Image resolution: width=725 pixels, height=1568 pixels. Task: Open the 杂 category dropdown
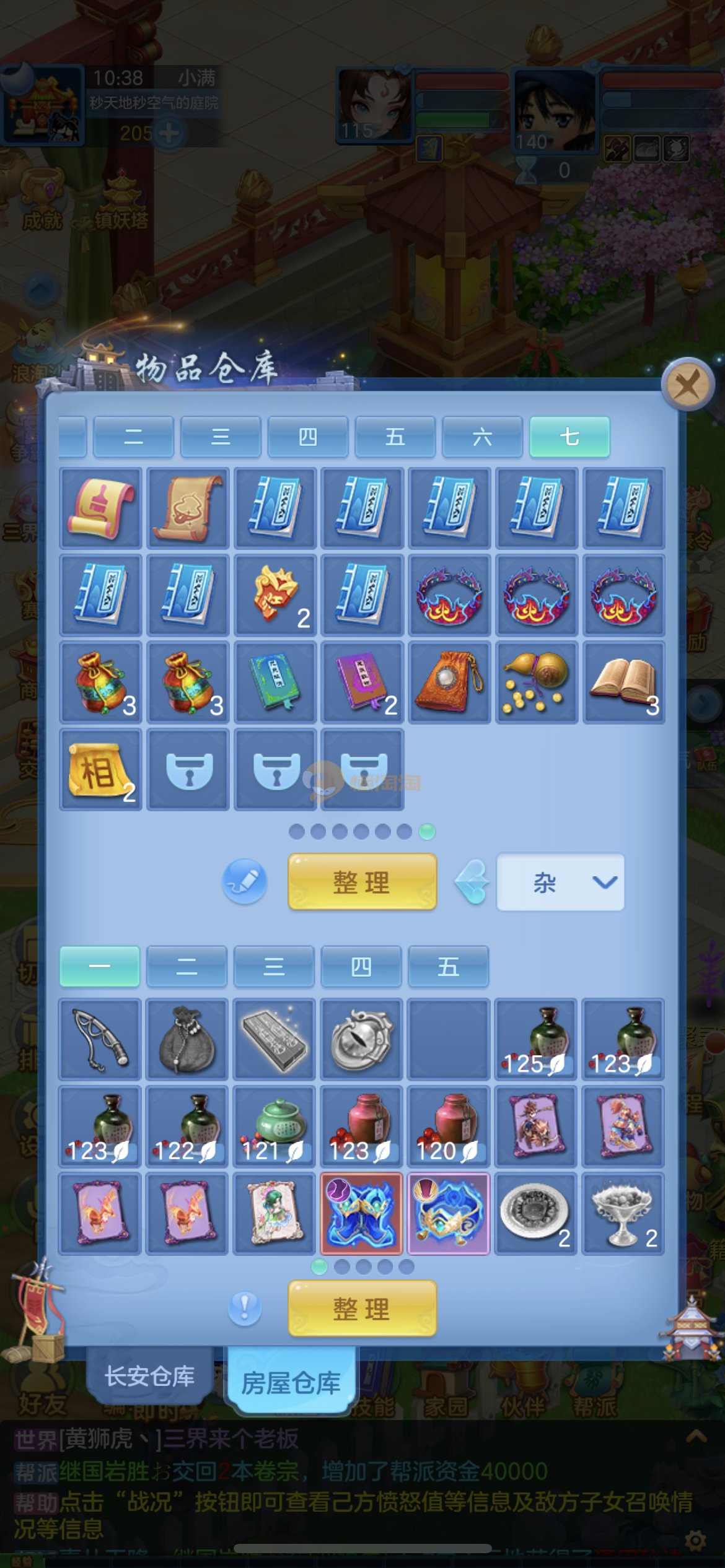point(560,882)
